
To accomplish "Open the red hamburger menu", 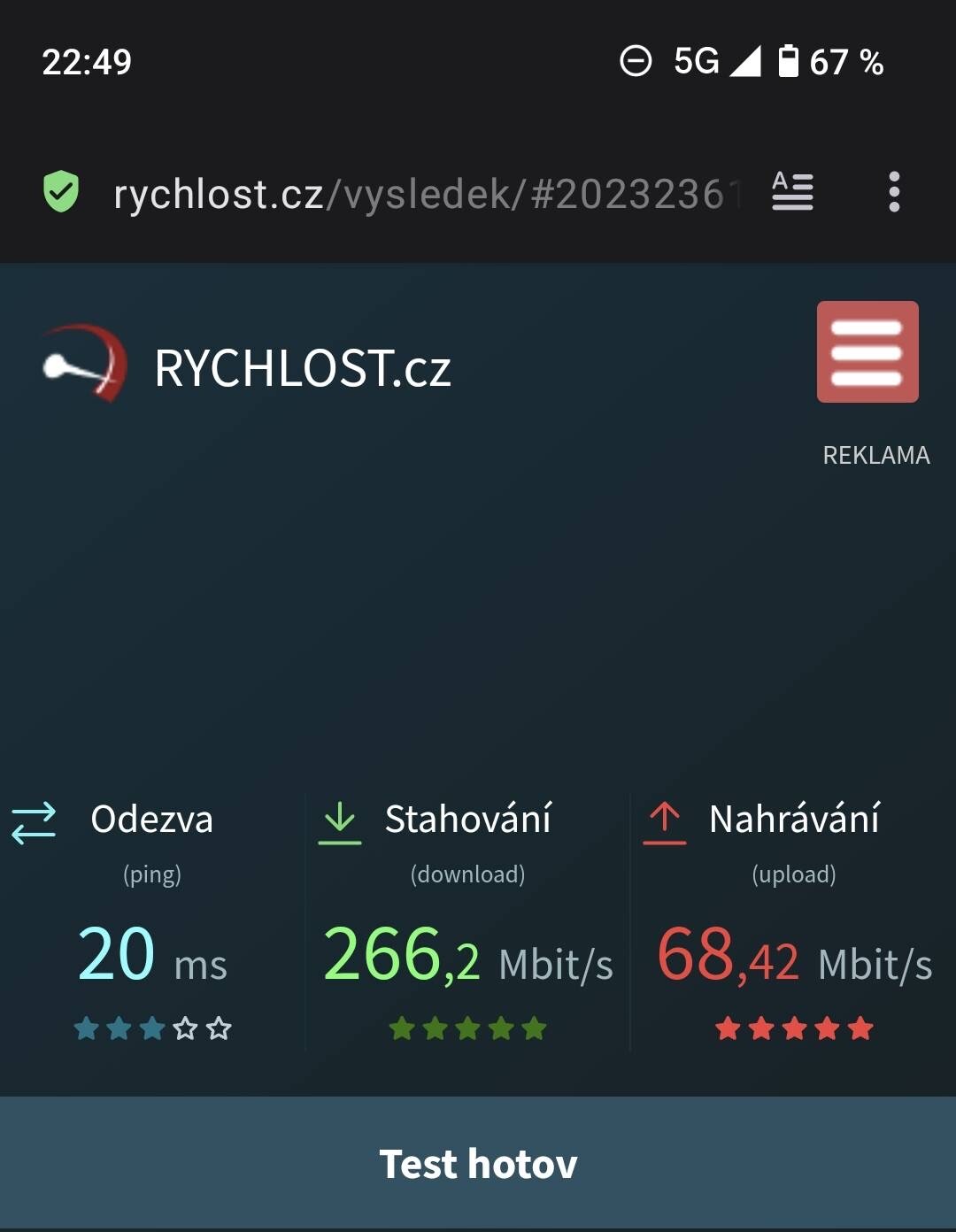I will tap(867, 352).
